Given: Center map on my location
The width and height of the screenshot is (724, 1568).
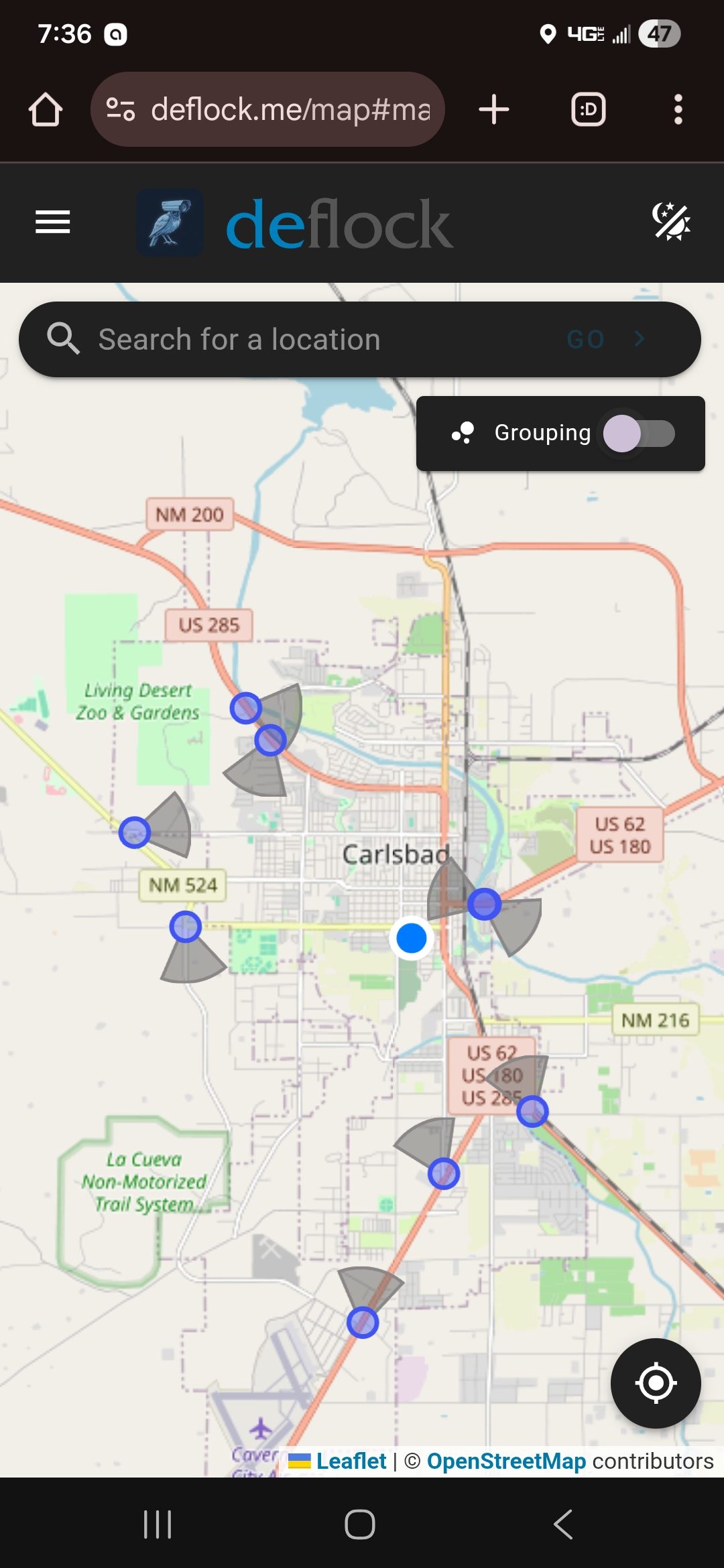Looking at the screenshot, I should click(x=656, y=1382).
